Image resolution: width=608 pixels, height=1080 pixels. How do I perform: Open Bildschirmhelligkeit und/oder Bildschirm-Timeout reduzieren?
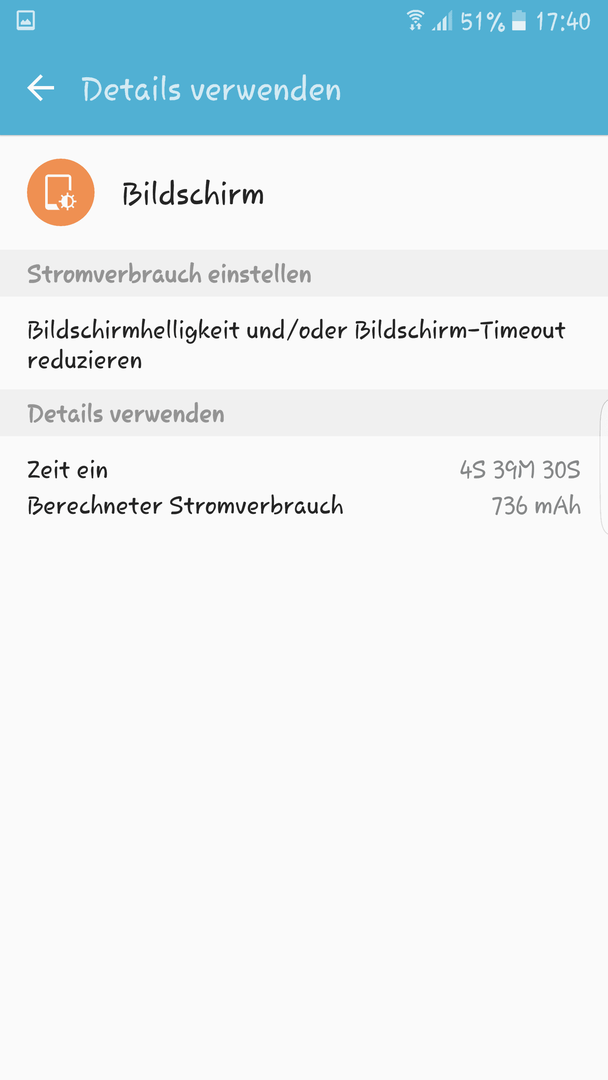[x=304, y=344]
